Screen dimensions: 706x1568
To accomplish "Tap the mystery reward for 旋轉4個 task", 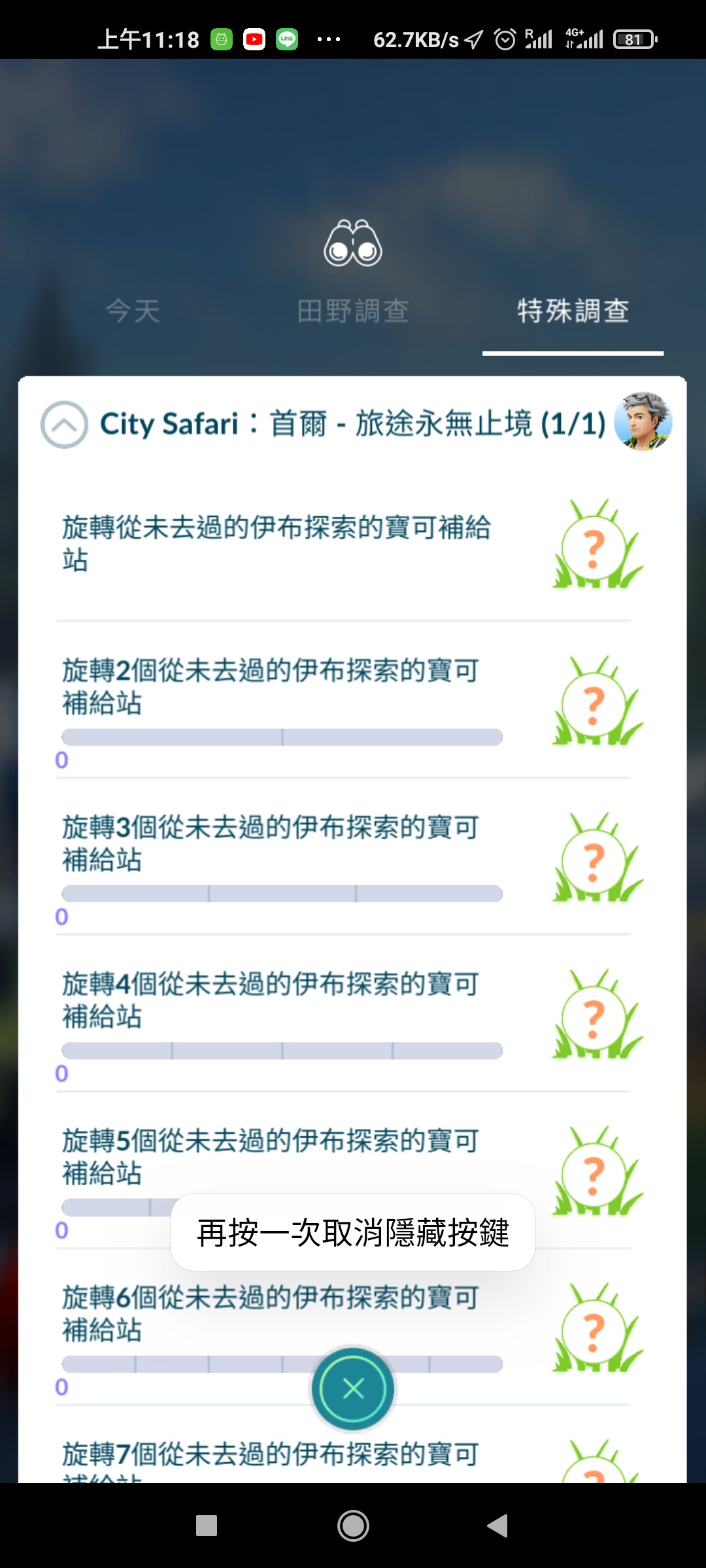I will [596, 1018].
